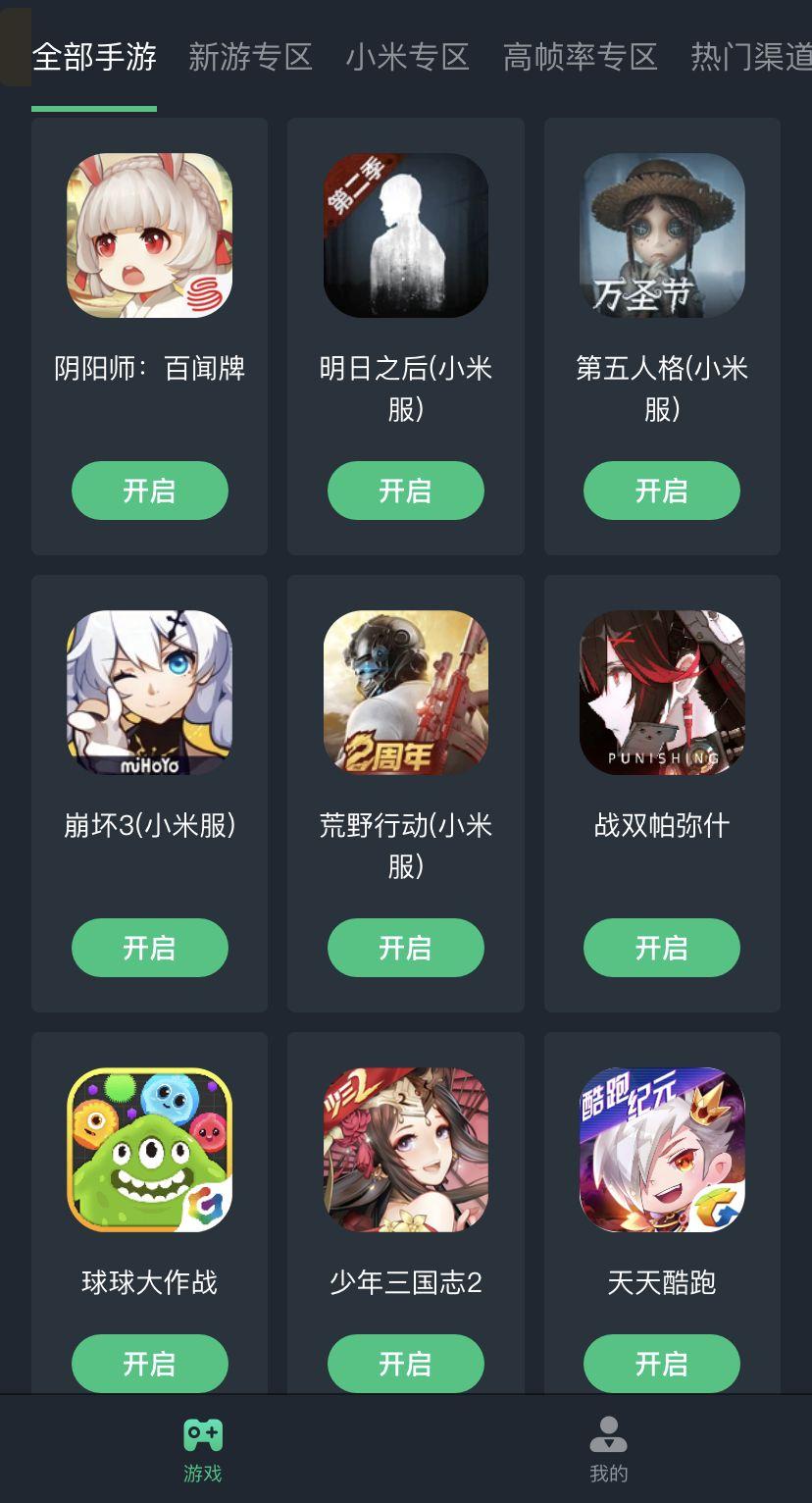Select the 崩坏3 miHoYo game icon
The height and width of the screenshot is (1503, 812).
point(149,693)
